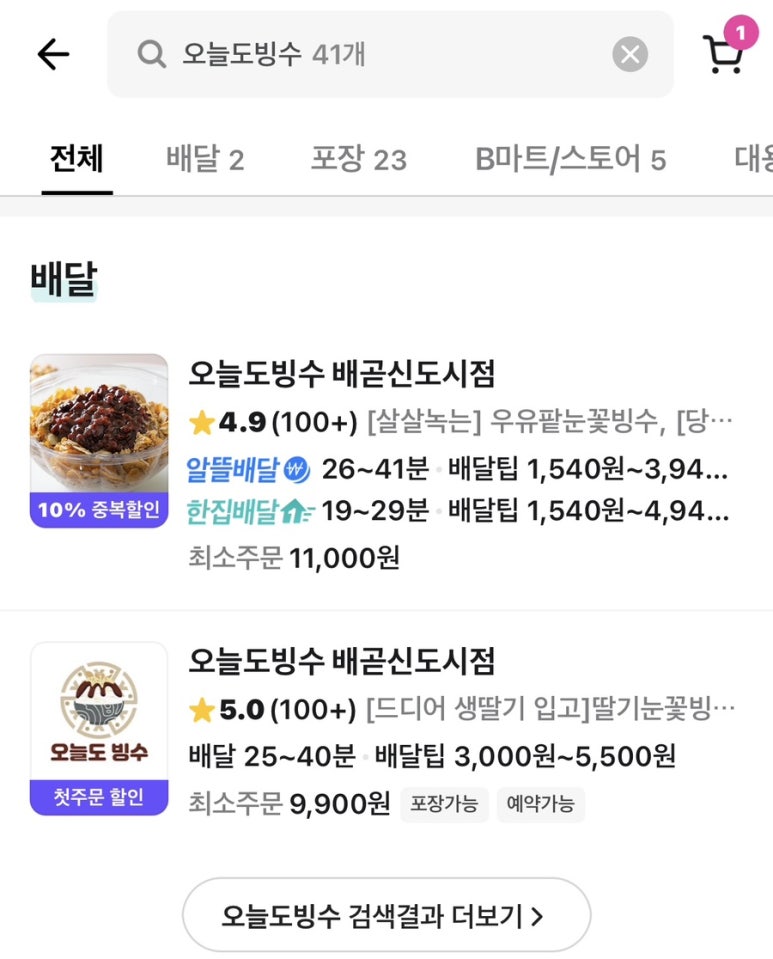
Task: Open the B마트/스토어 5 tab
Action: (x=570, y=159)
